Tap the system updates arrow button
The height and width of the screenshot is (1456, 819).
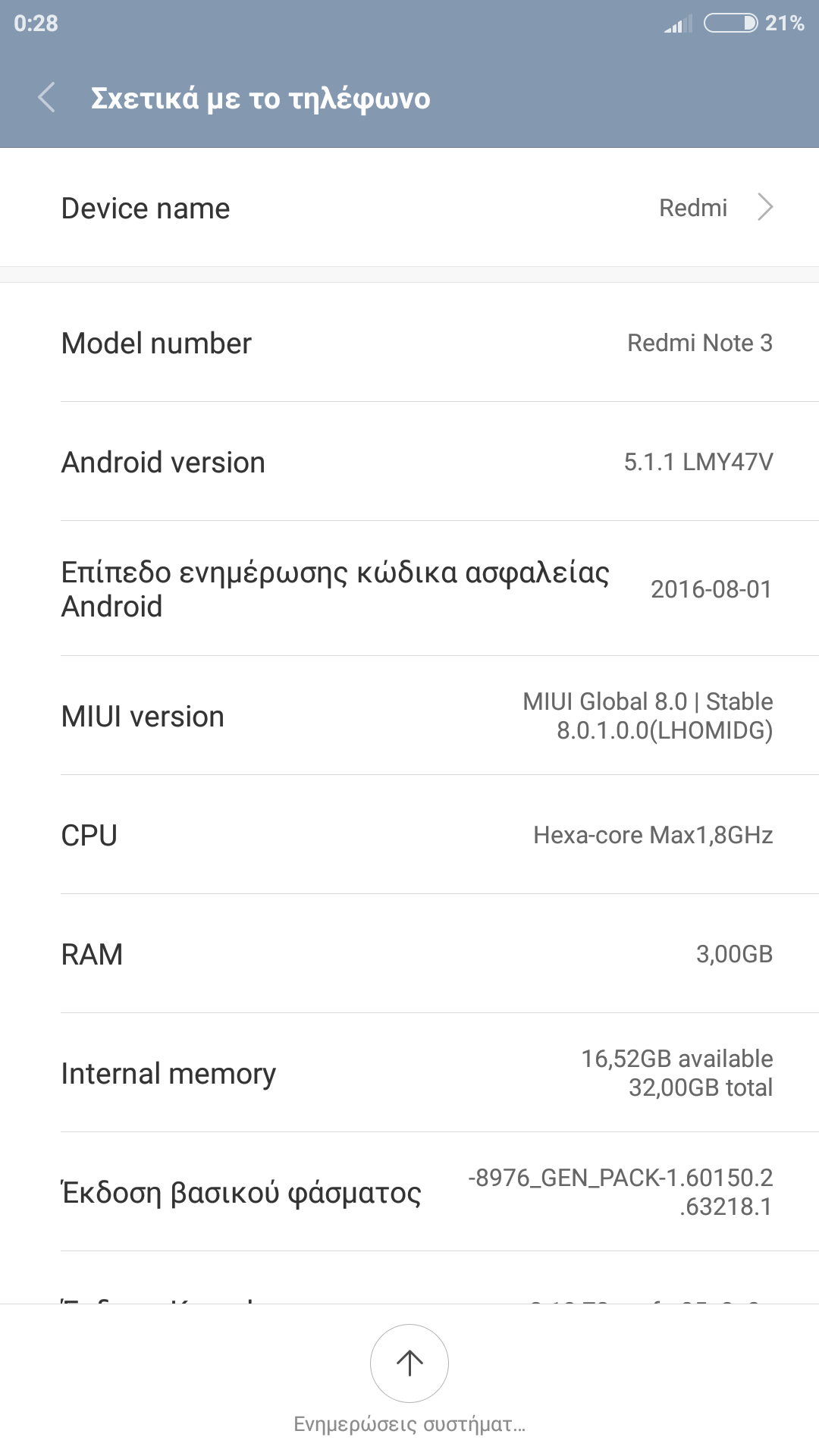(x=409, y=1363)
